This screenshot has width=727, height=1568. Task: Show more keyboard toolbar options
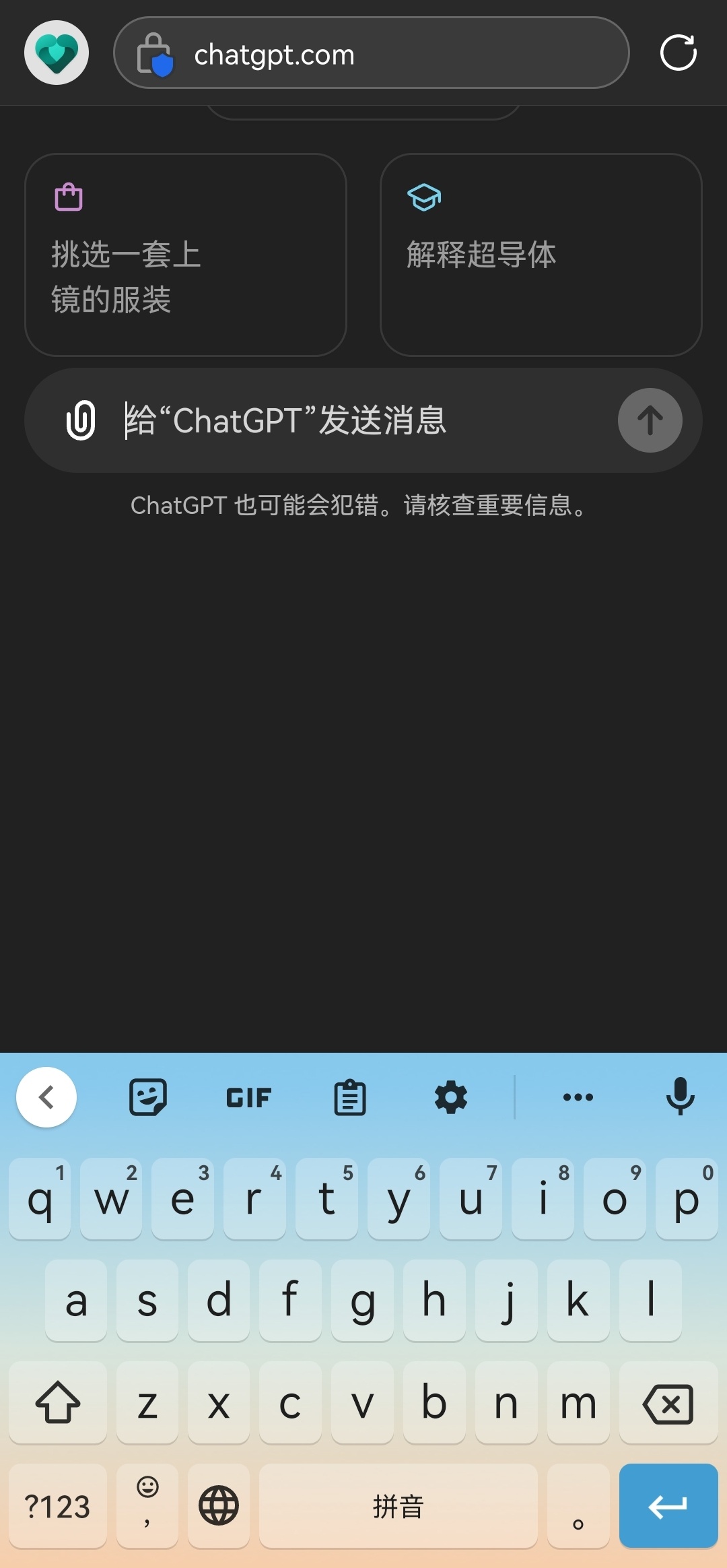coord(578,1097)
